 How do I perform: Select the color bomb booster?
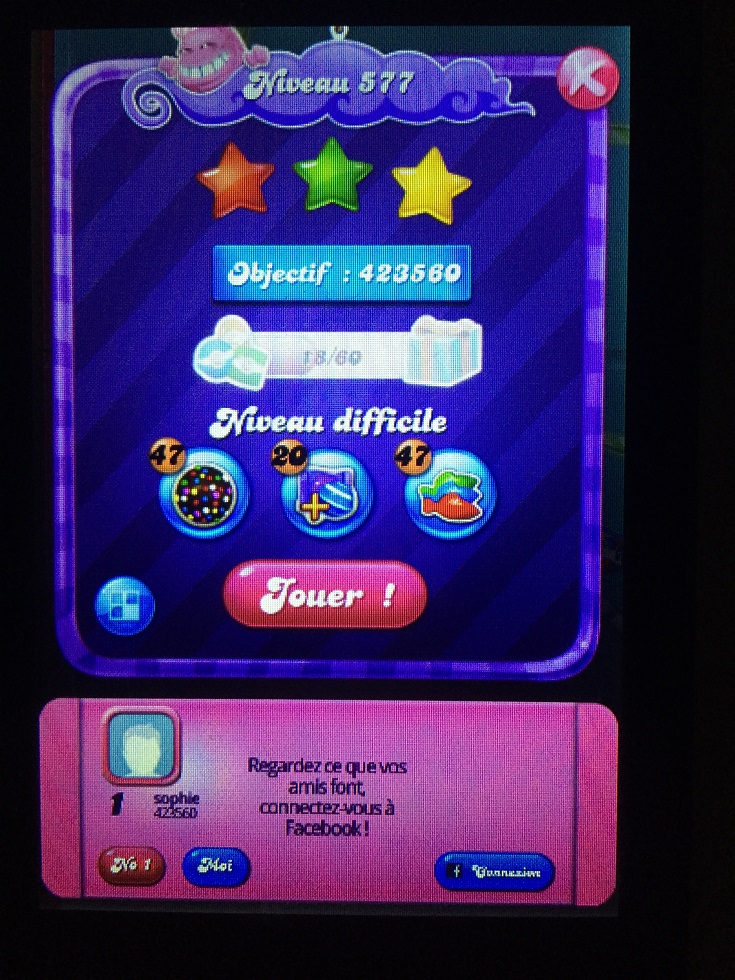pos(203,491)
